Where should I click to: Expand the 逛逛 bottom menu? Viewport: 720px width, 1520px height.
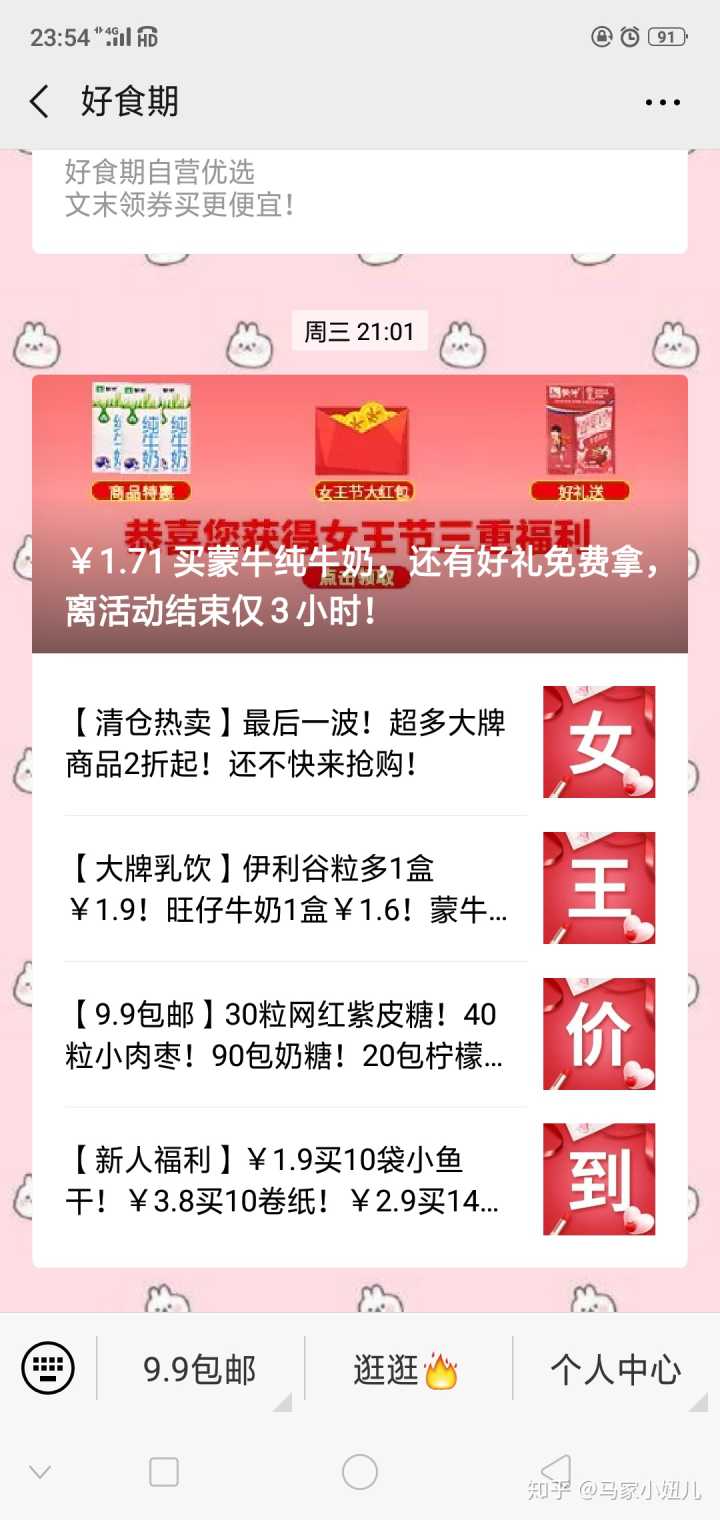coord(406,1370)
